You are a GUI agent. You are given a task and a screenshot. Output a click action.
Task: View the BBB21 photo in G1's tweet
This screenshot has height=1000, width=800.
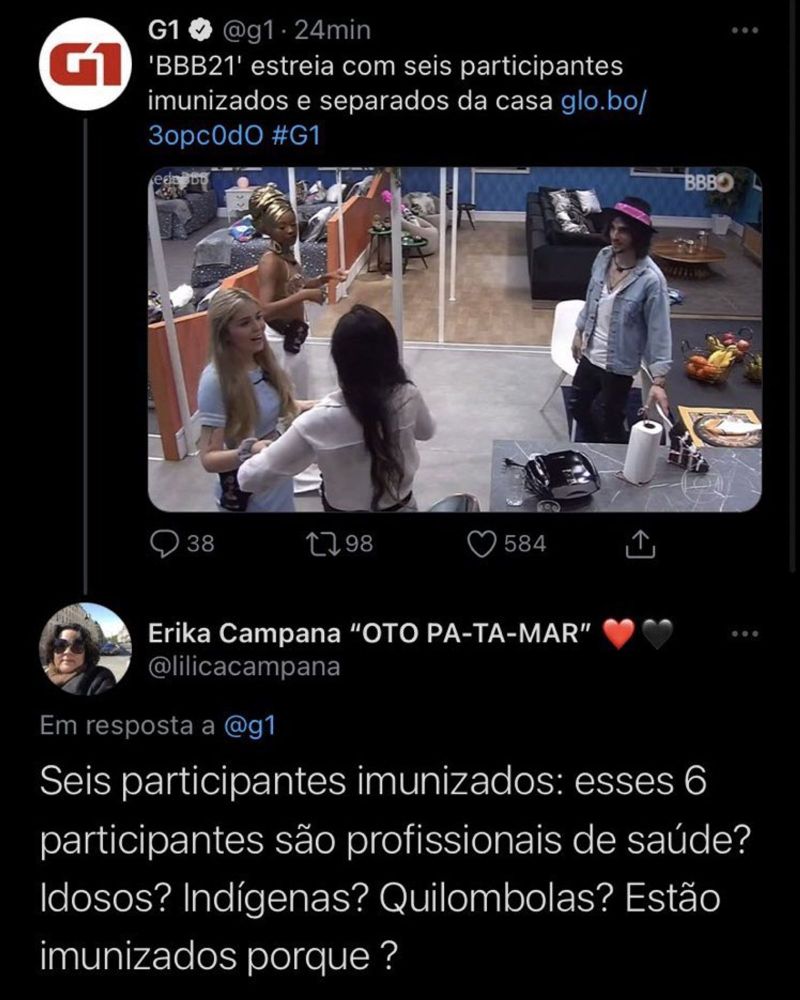tap(454, 339)
